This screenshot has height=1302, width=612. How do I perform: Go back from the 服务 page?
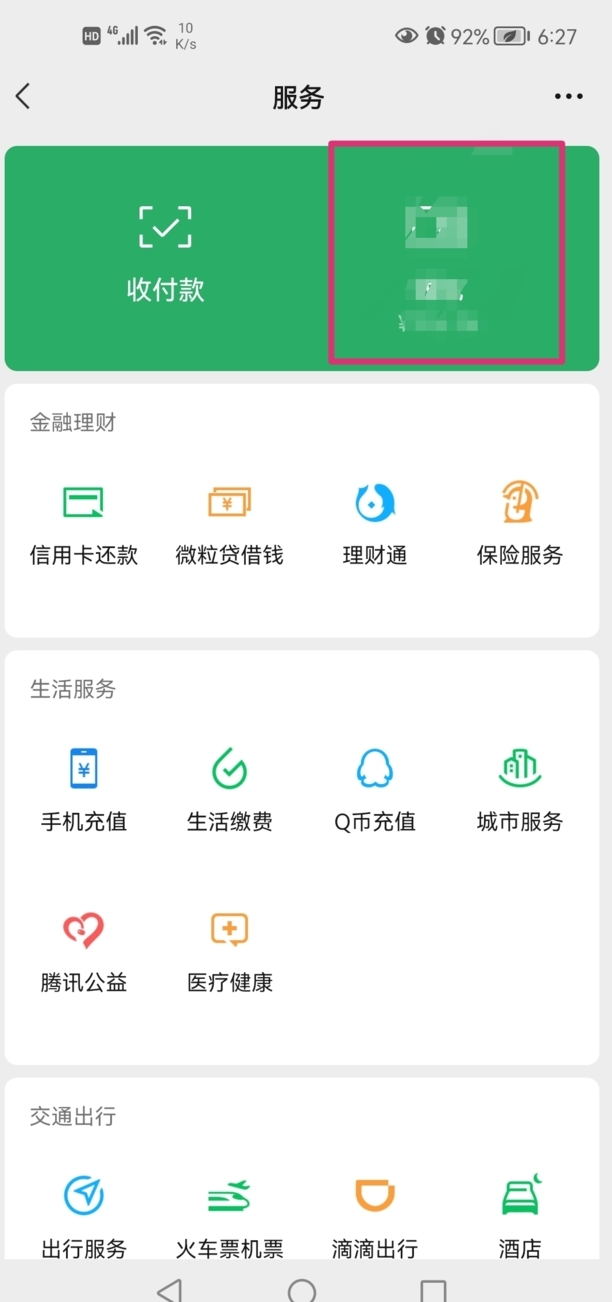point(23,96)
